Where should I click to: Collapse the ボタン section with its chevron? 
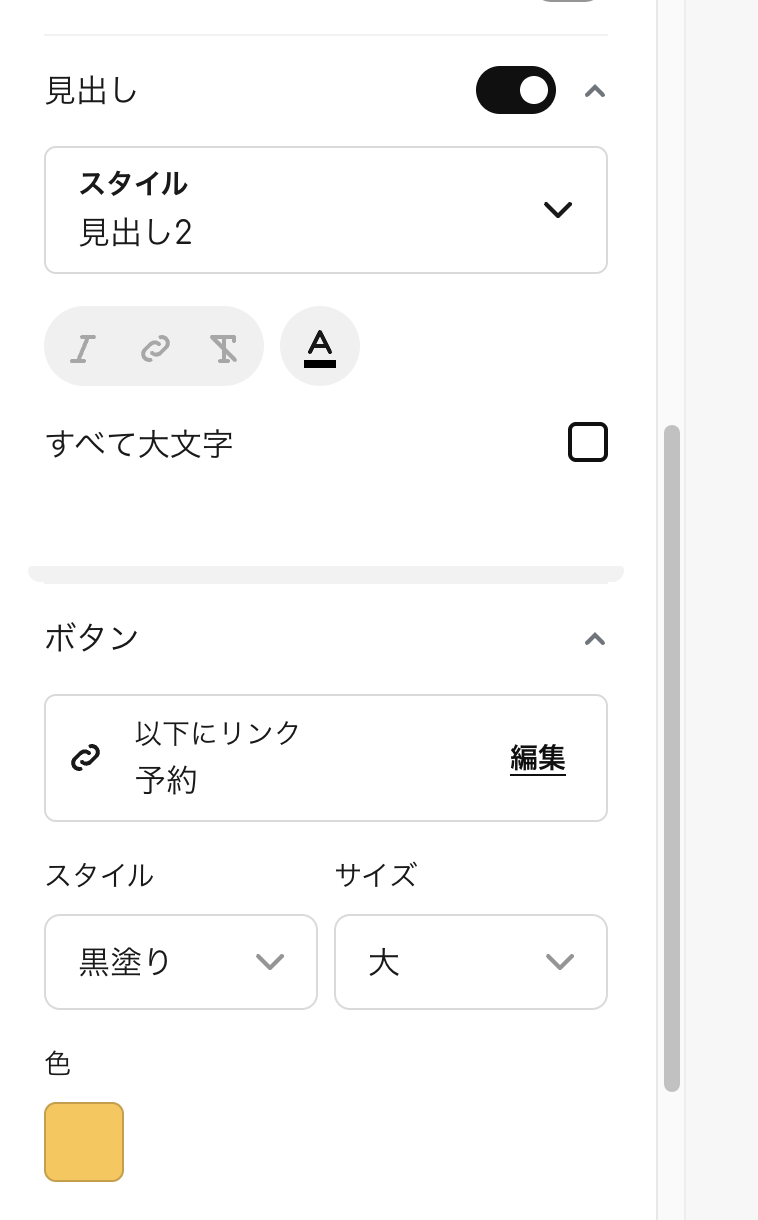point(596,638)
